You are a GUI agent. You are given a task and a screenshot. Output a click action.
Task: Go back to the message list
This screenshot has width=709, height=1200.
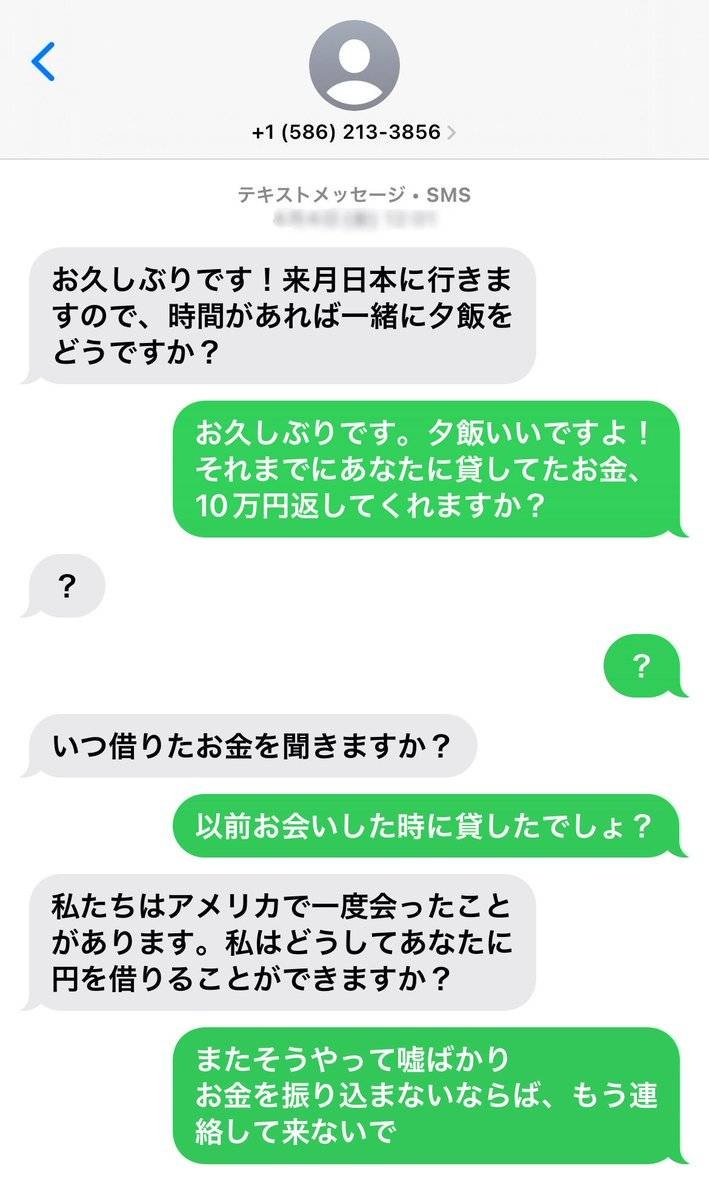pyautogui.click(x=44, y=62)
